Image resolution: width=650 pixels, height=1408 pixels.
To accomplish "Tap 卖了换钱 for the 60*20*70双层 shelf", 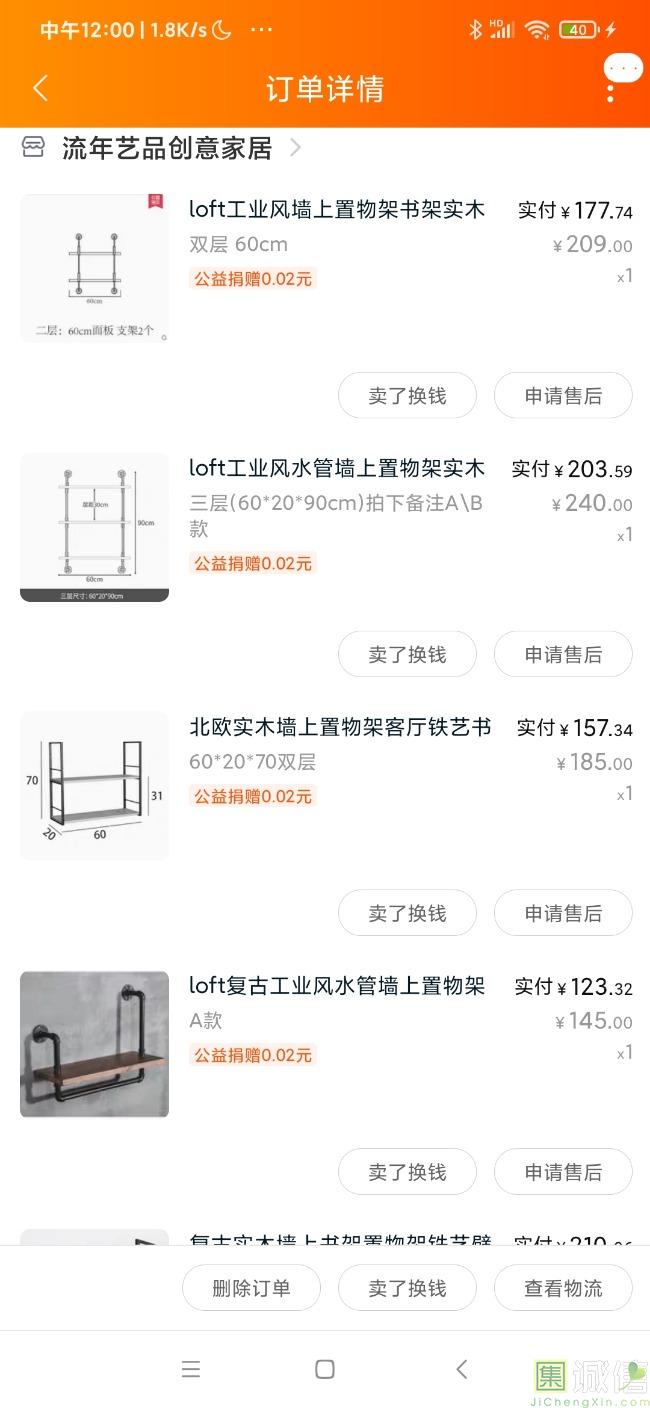I will (x=407, y=913).
